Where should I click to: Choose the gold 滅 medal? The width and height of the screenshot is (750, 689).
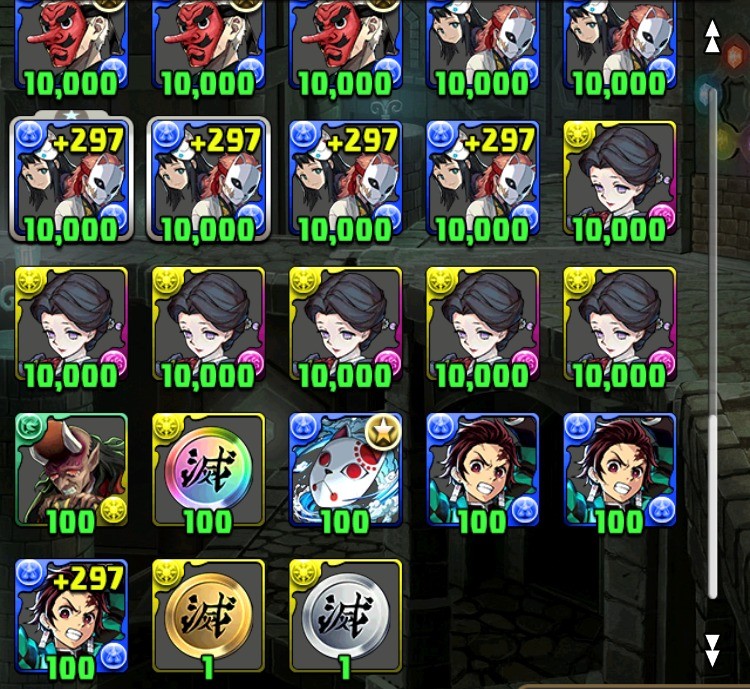pos(208,616)
